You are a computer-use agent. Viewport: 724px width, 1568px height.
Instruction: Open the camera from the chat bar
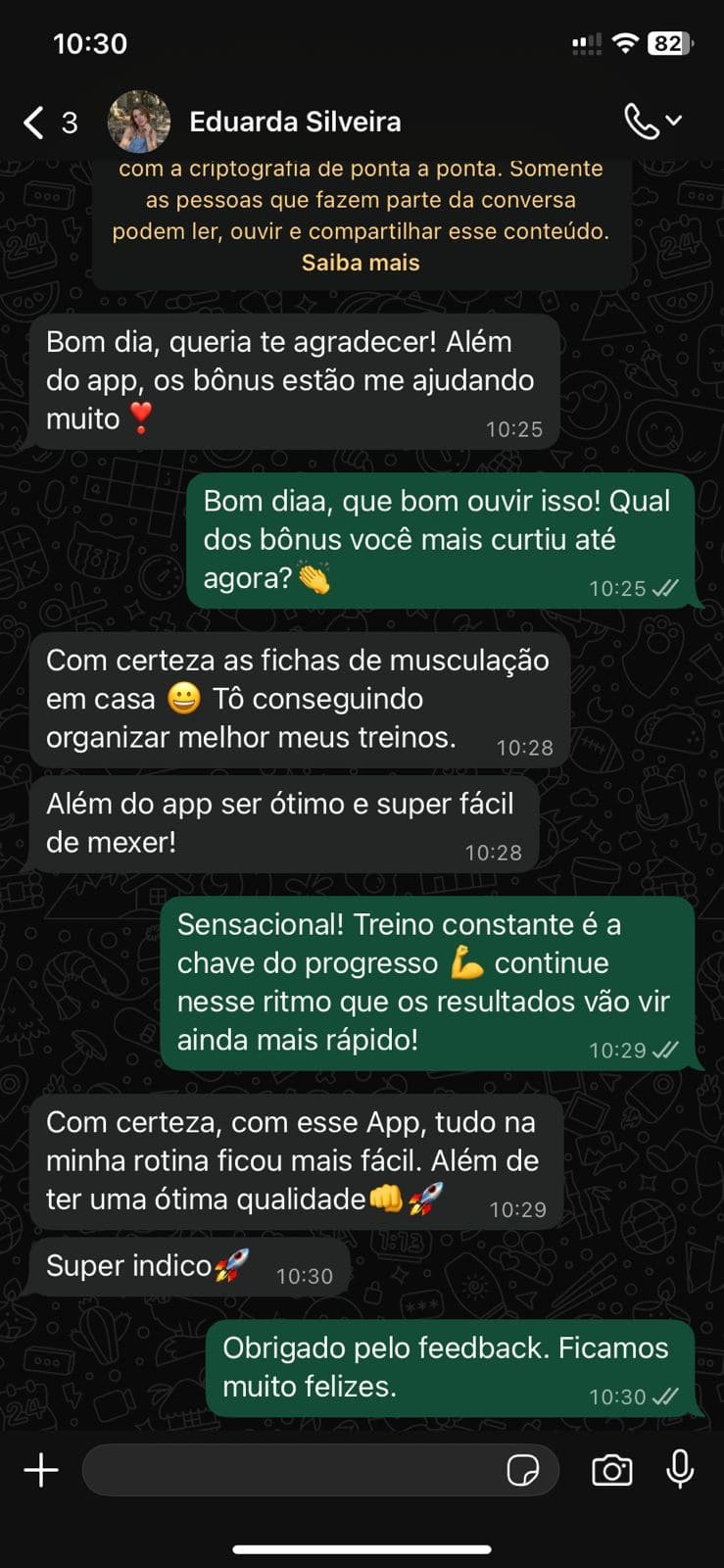pyautogui.click(x=612, y=1470)
